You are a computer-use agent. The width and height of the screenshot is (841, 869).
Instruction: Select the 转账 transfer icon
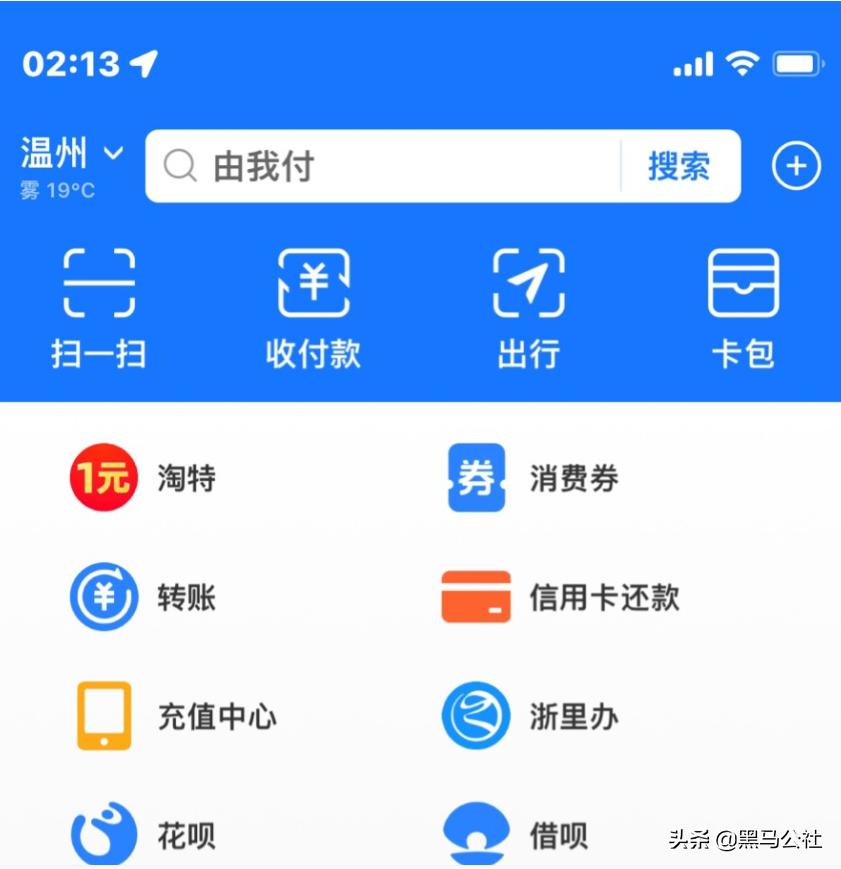100,597
